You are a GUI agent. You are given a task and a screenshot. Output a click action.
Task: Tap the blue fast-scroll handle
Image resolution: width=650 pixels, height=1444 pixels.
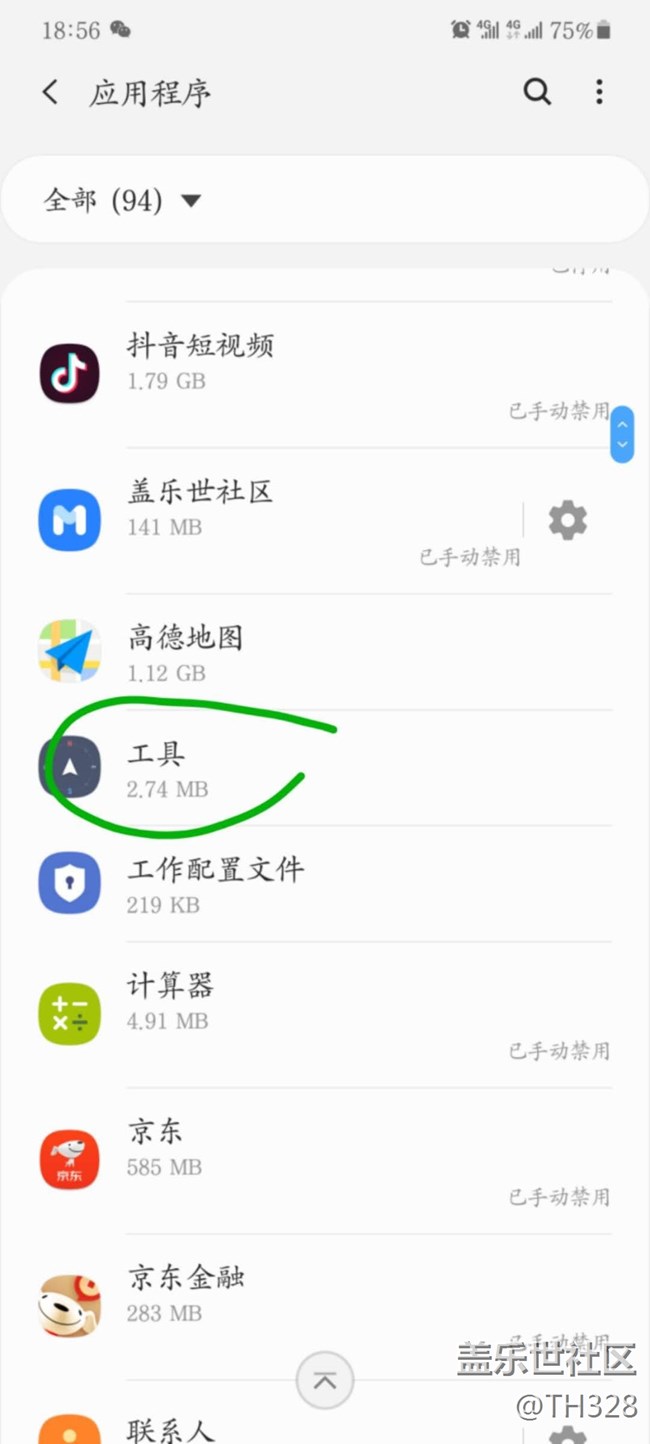point(622,434)
